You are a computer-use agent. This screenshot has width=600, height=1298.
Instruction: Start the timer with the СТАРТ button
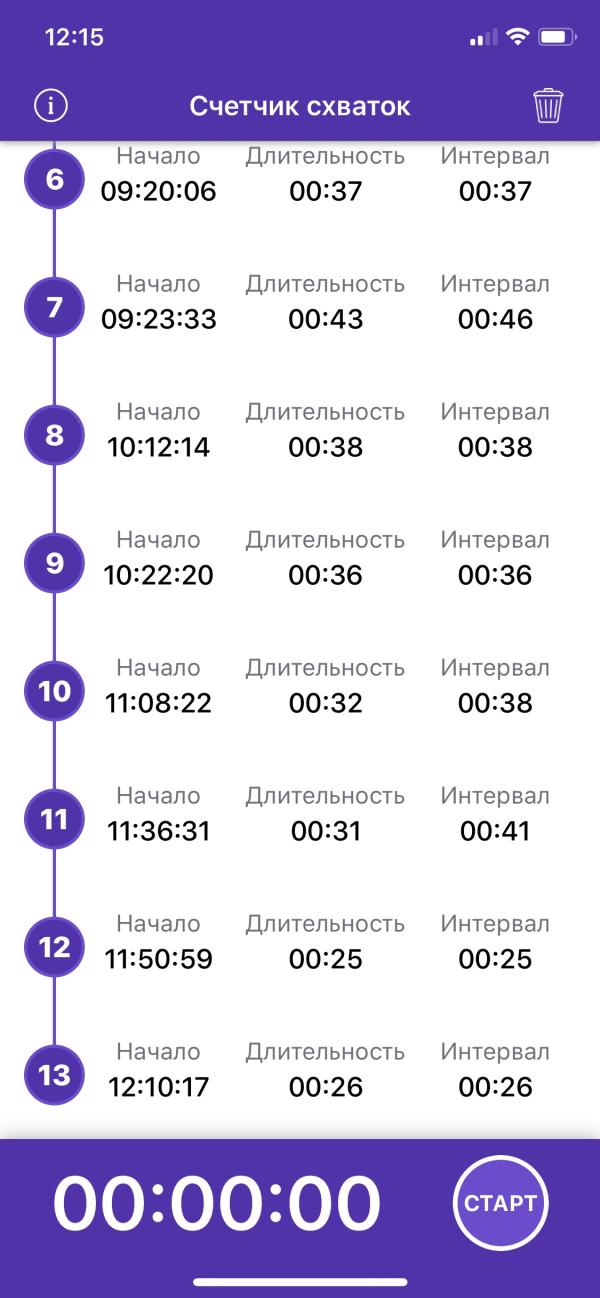tap(500, 1203)
